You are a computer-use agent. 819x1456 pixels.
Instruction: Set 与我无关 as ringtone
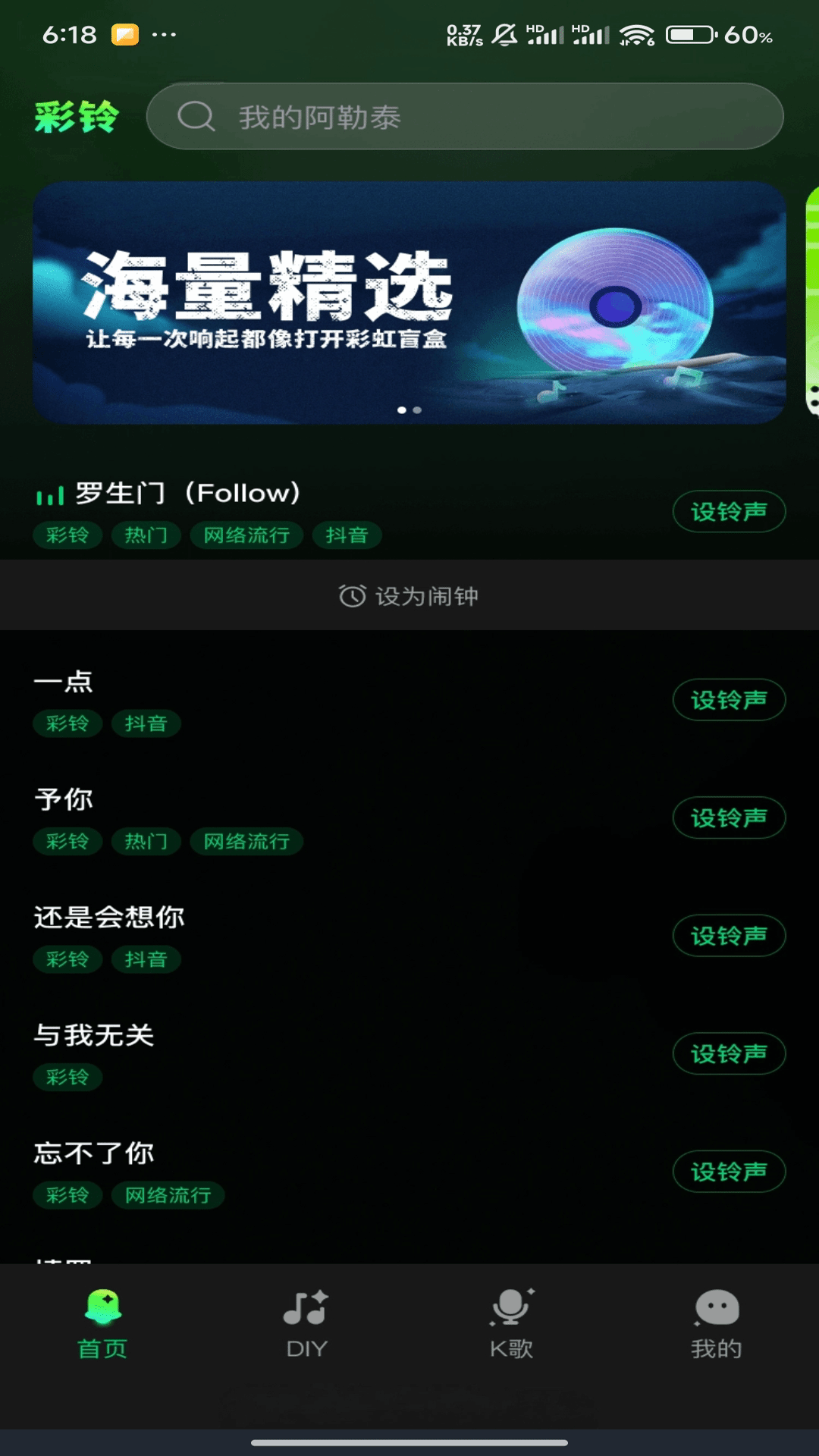[x=728, y=1053]
